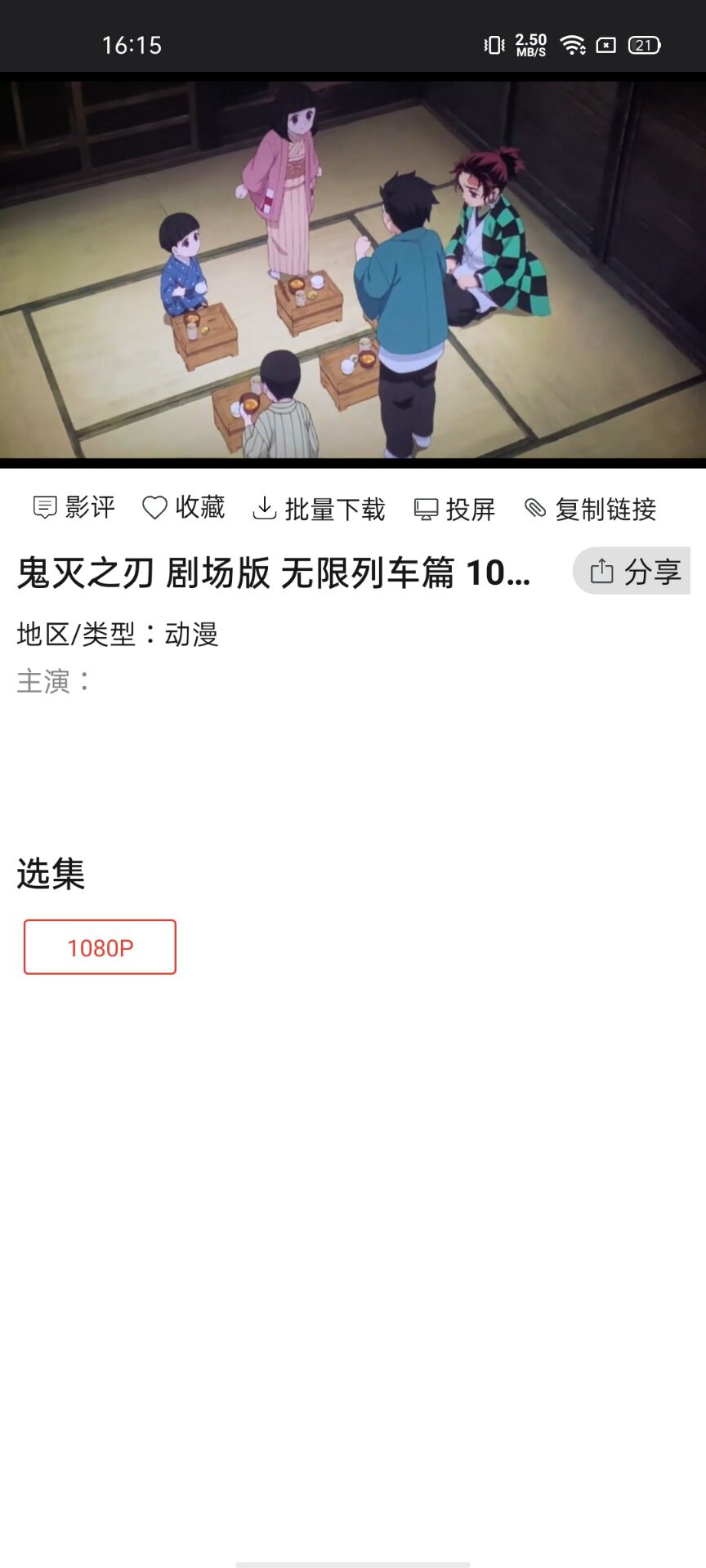Tap the video player to show controls
This screenshot has width=706, height=1568.
pos(353,269)
